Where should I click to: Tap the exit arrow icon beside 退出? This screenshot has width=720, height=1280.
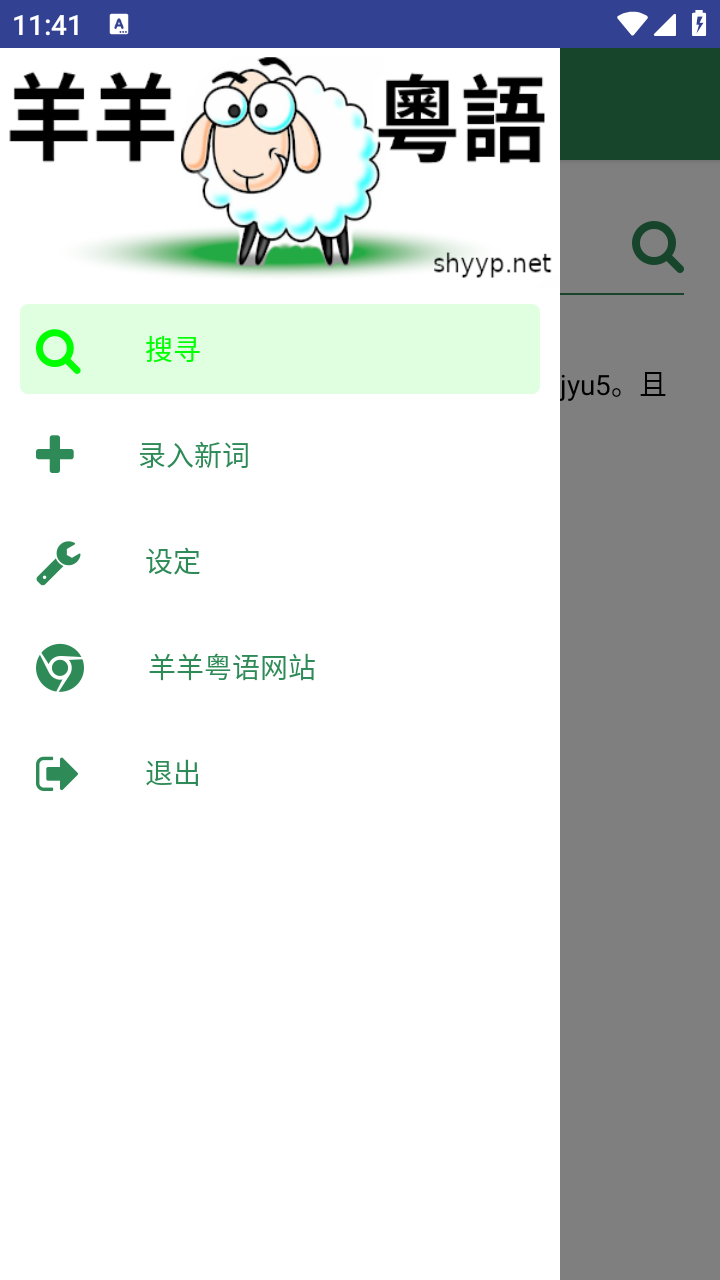click(57, 772)
